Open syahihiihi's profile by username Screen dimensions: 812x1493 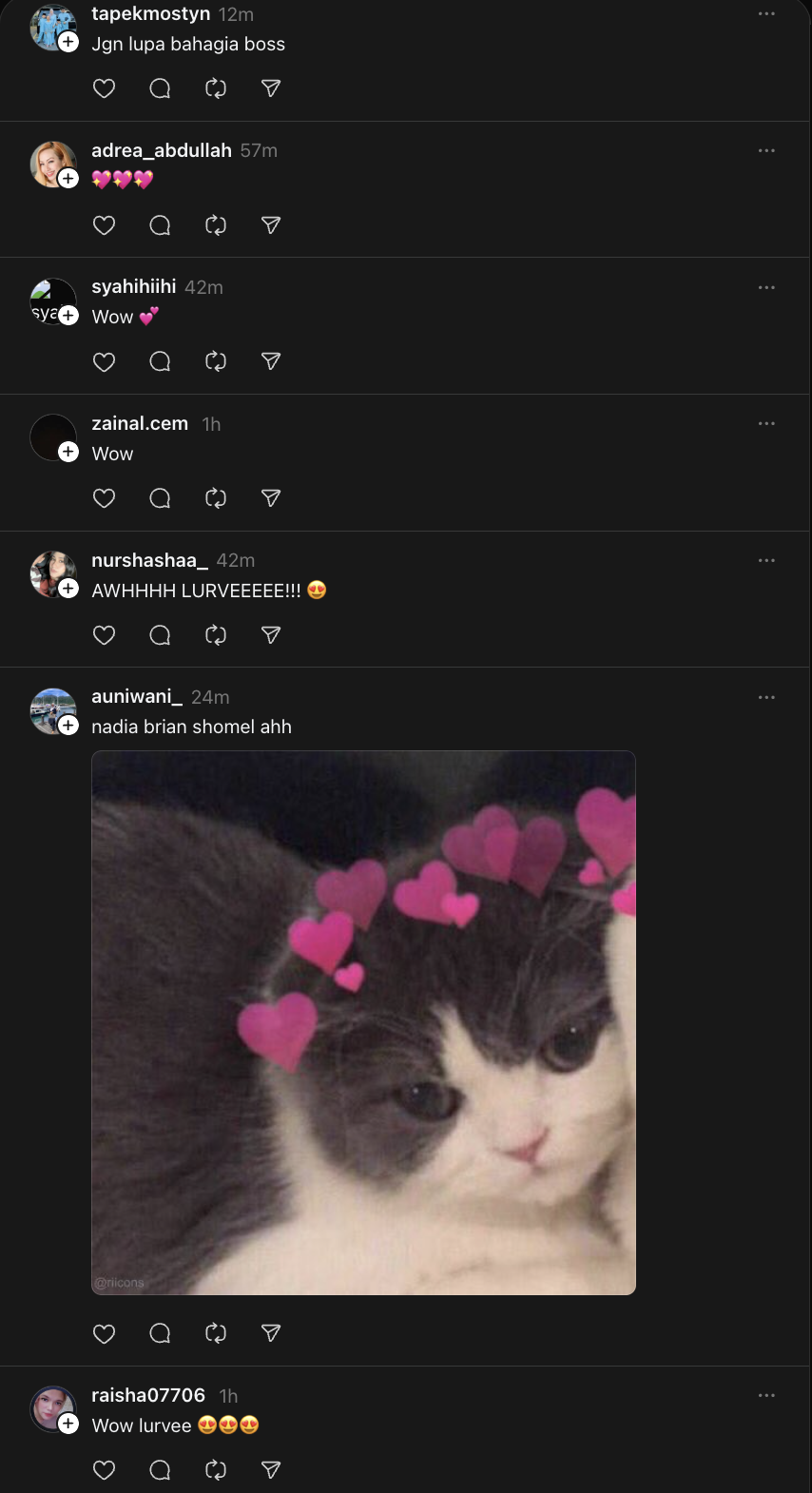[133, 286]
